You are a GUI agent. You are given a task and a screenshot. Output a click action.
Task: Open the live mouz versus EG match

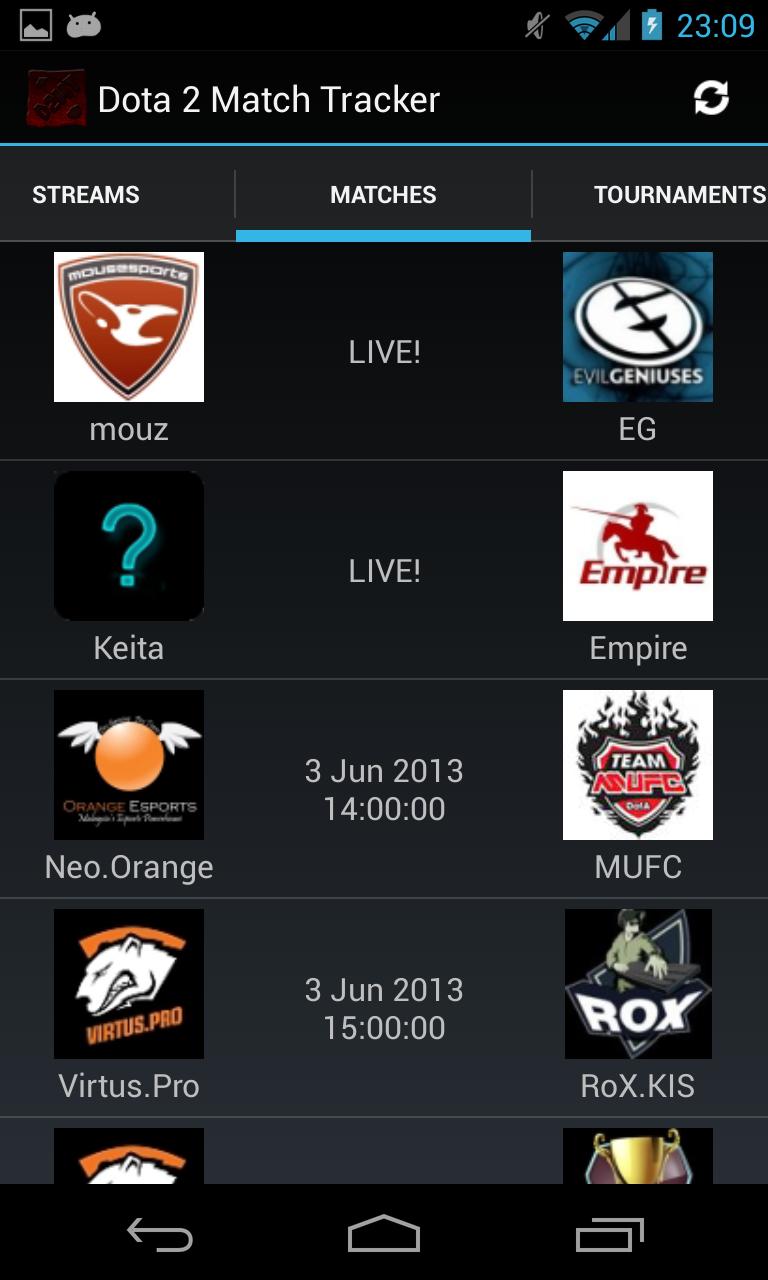pos(384,351)
